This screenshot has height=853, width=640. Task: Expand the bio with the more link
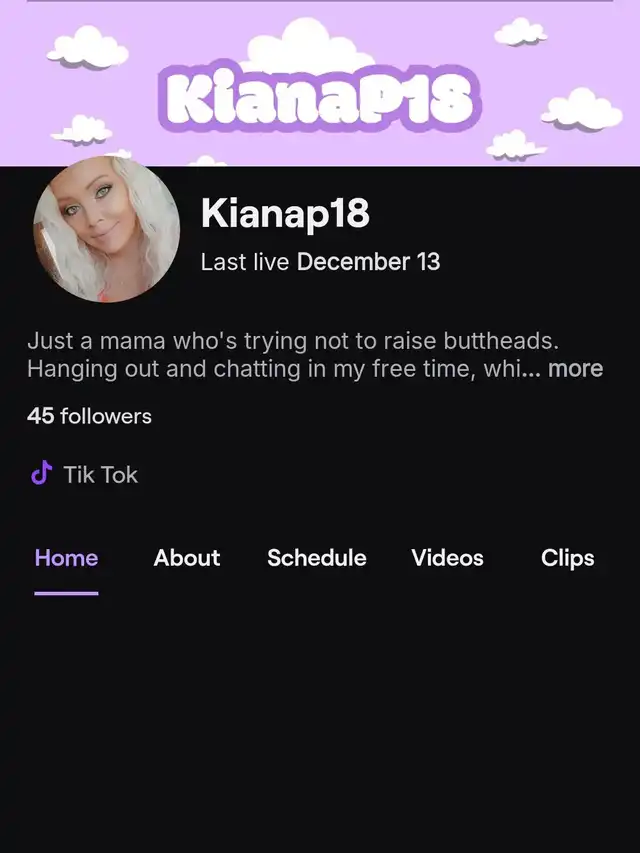(575, 369)
